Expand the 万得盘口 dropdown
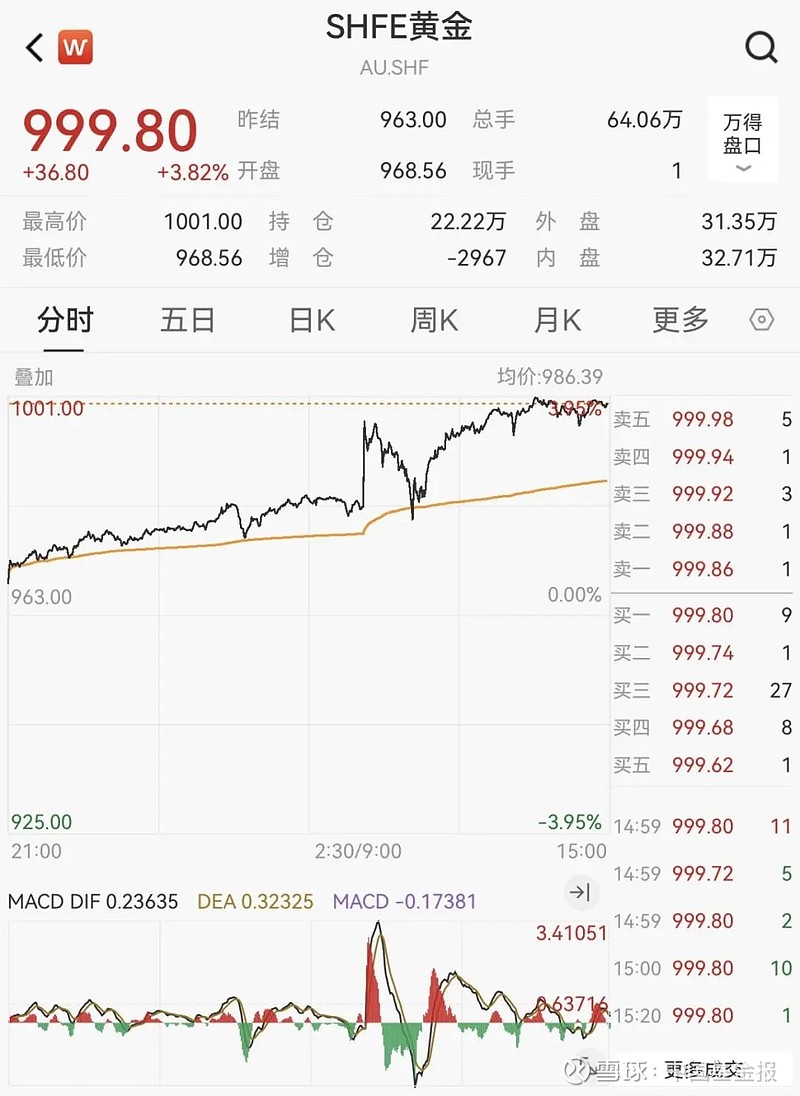Screen dimensions: 800x1096 742,140
